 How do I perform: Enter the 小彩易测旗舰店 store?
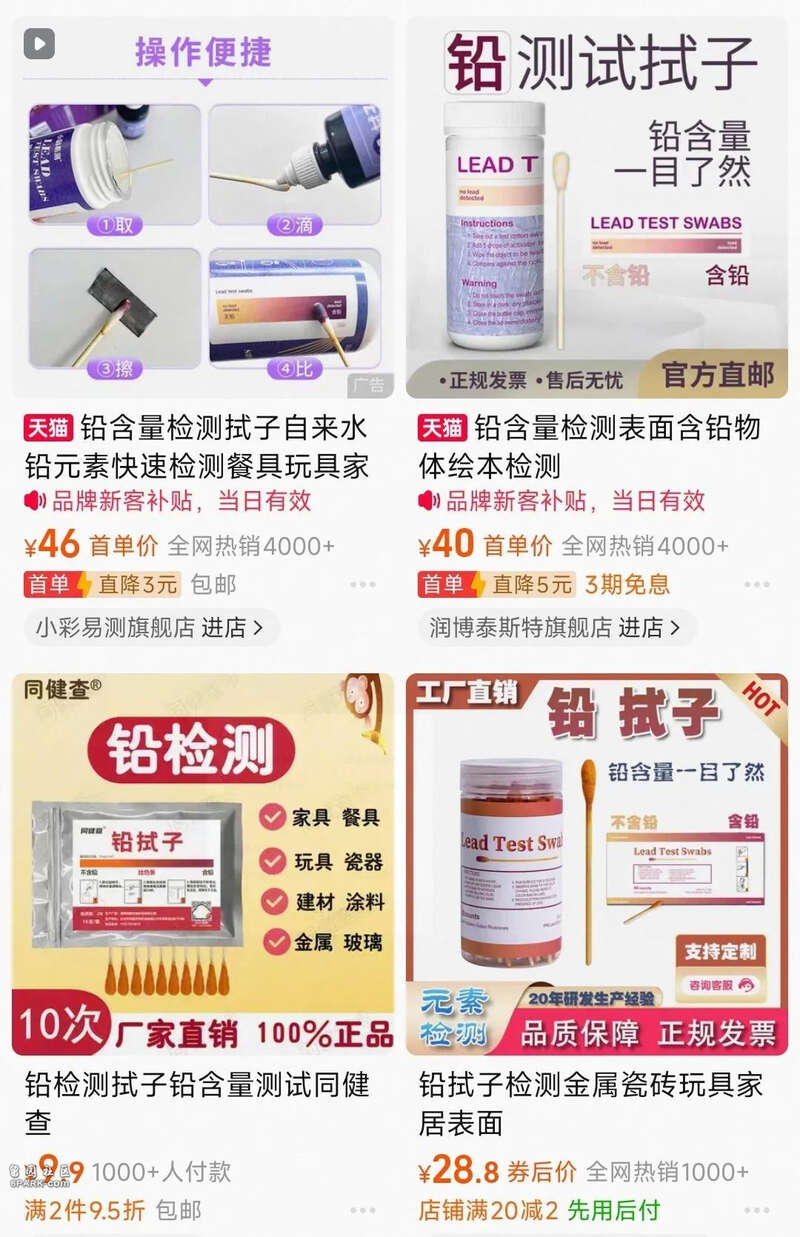150,628
